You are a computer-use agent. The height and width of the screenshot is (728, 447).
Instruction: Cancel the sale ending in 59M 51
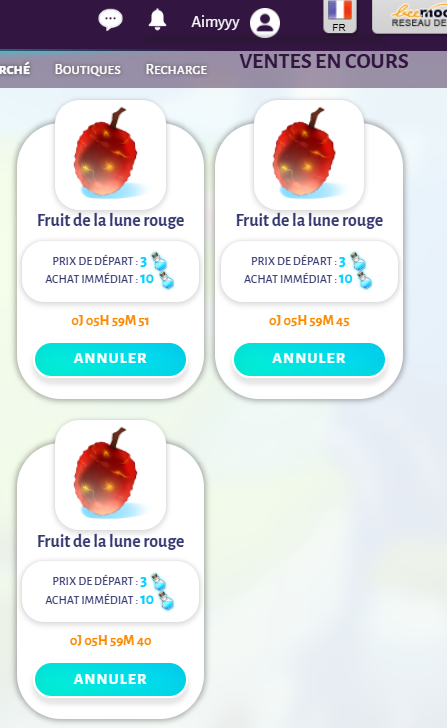[x=110, y=359]
